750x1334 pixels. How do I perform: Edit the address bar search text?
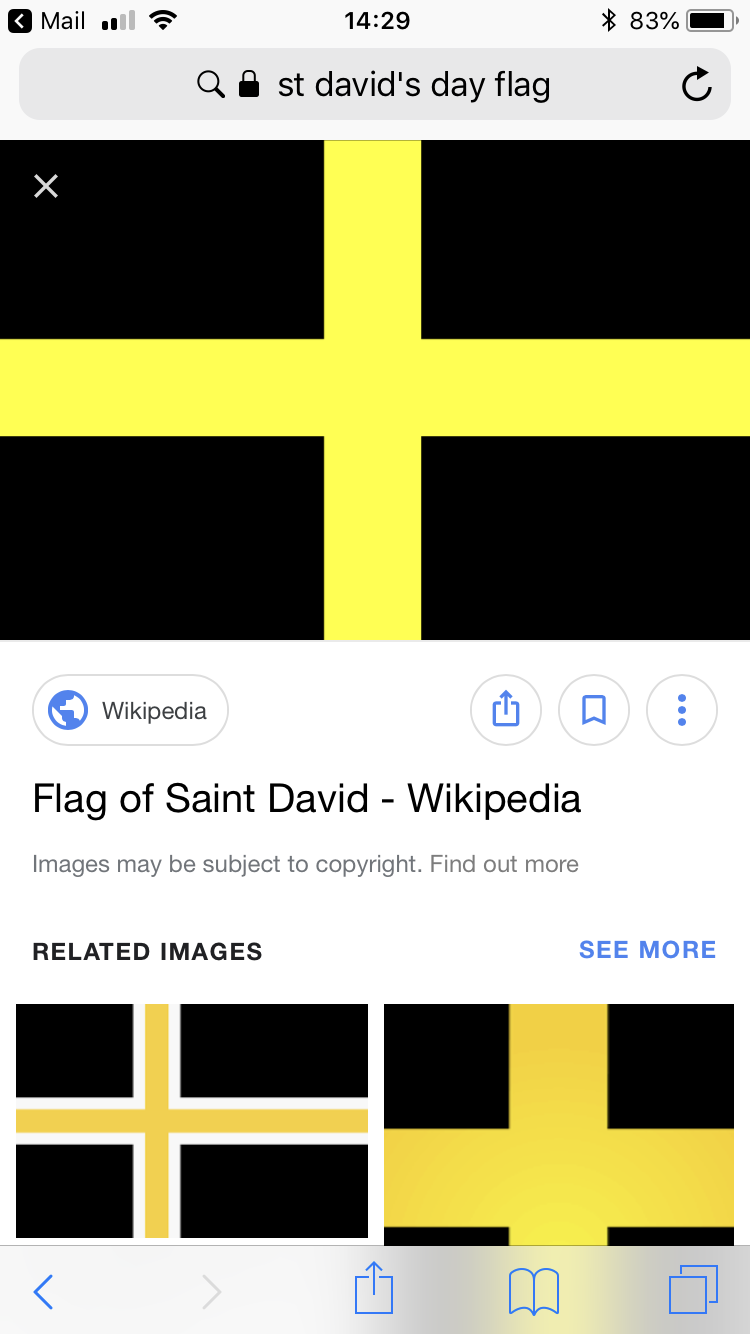tap(413, 85)
